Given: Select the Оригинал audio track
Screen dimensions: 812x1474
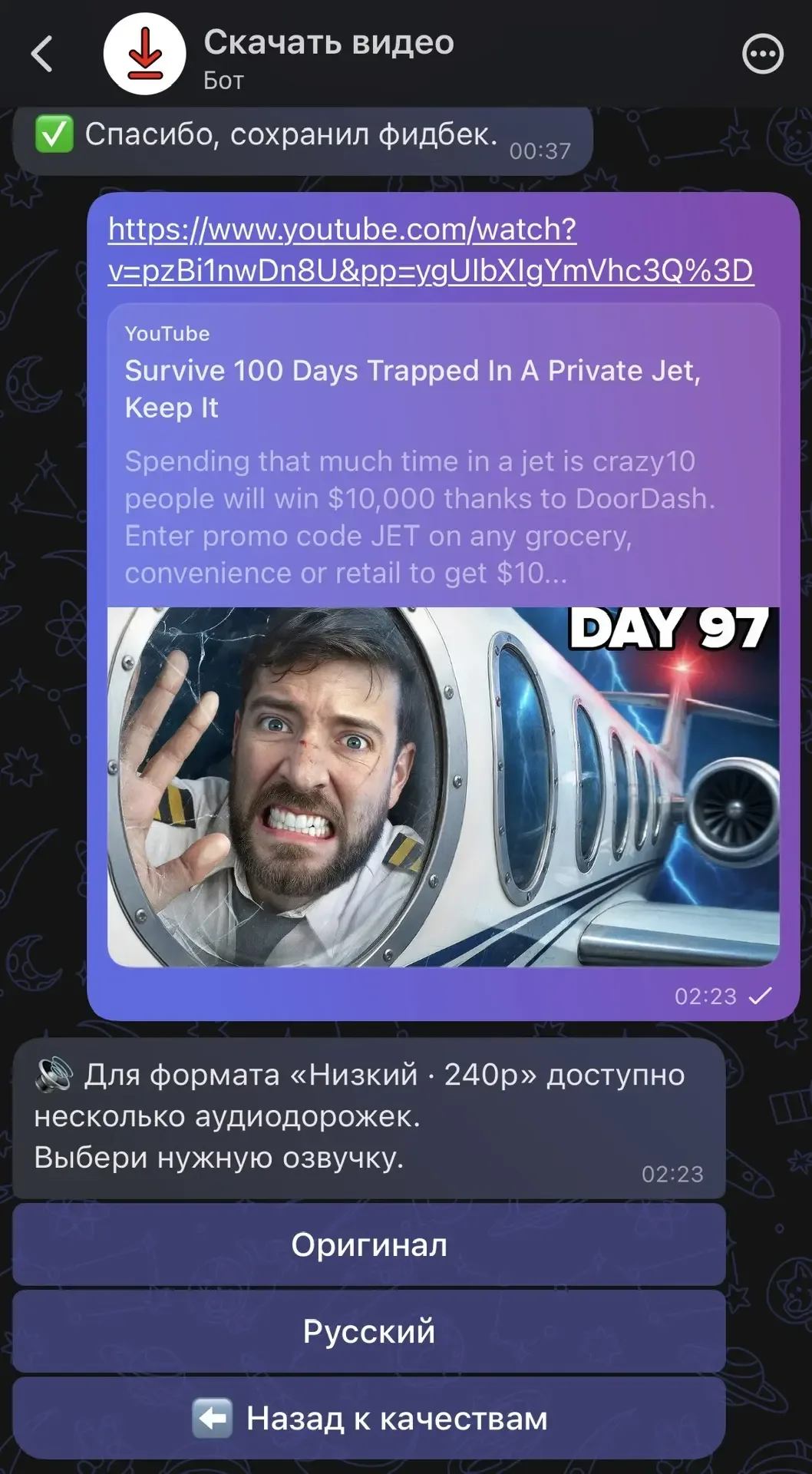Looking at the screenshot, I should click(369, 1244).
